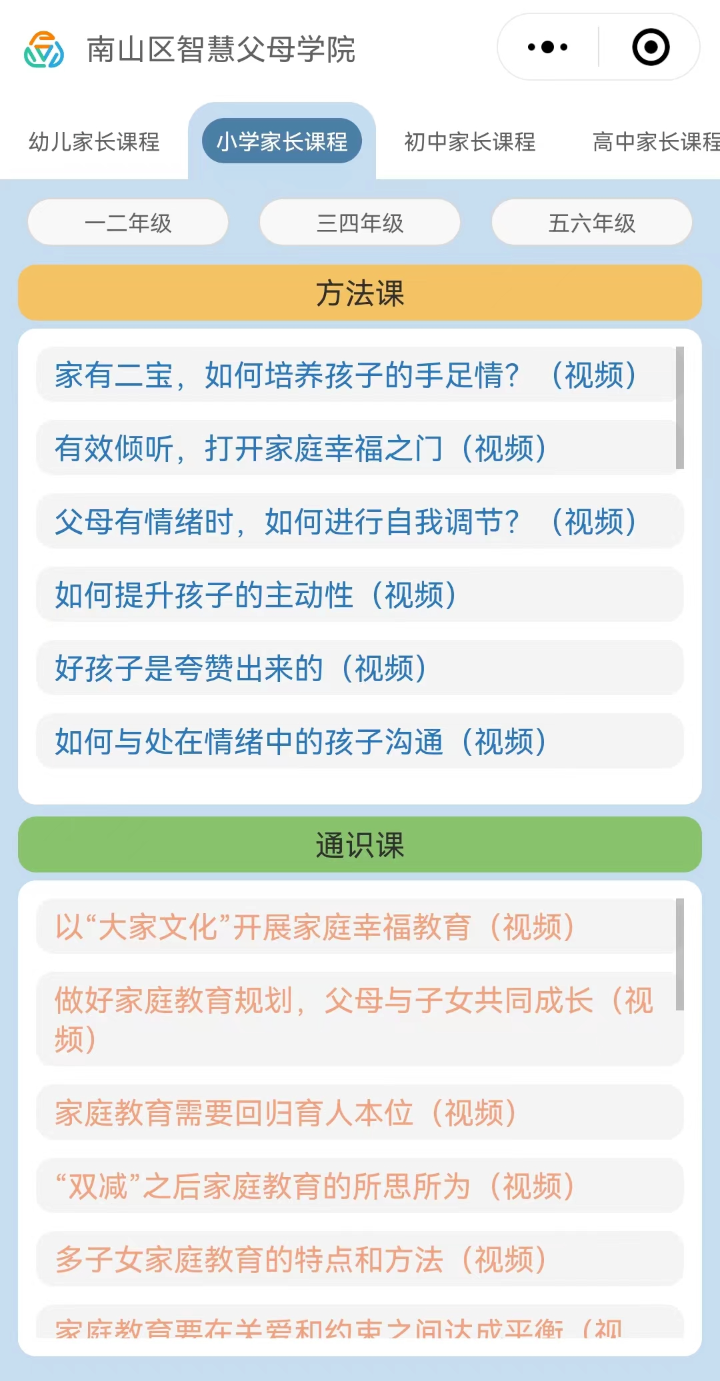This screenshot has width=720, height=1381.
Task: Keep 小学家长课程 tab selected
Action: coord(281,141)
